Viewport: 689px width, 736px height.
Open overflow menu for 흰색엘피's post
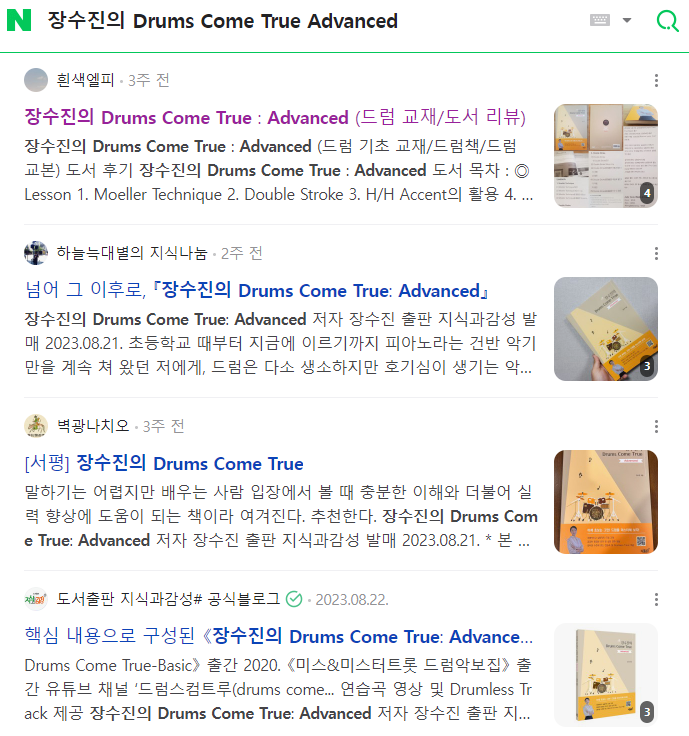pos(656,80)
